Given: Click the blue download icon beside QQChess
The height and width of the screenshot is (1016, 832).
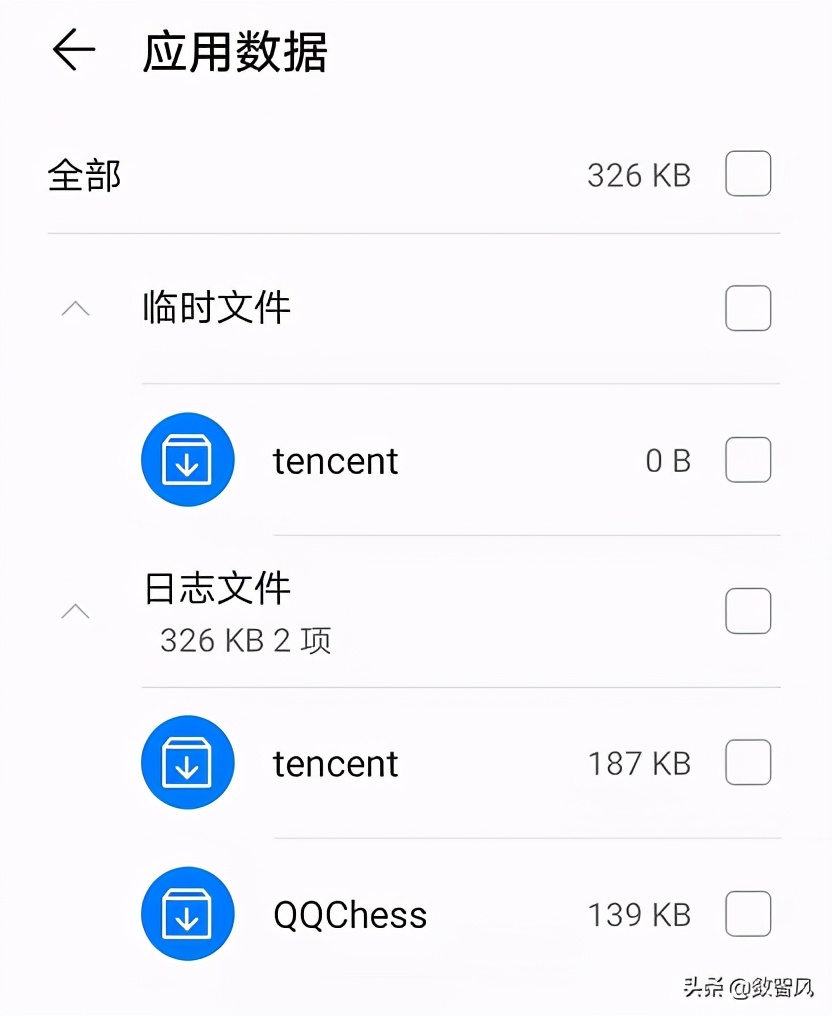Looking at the screenshot, I should coord(187,914).
